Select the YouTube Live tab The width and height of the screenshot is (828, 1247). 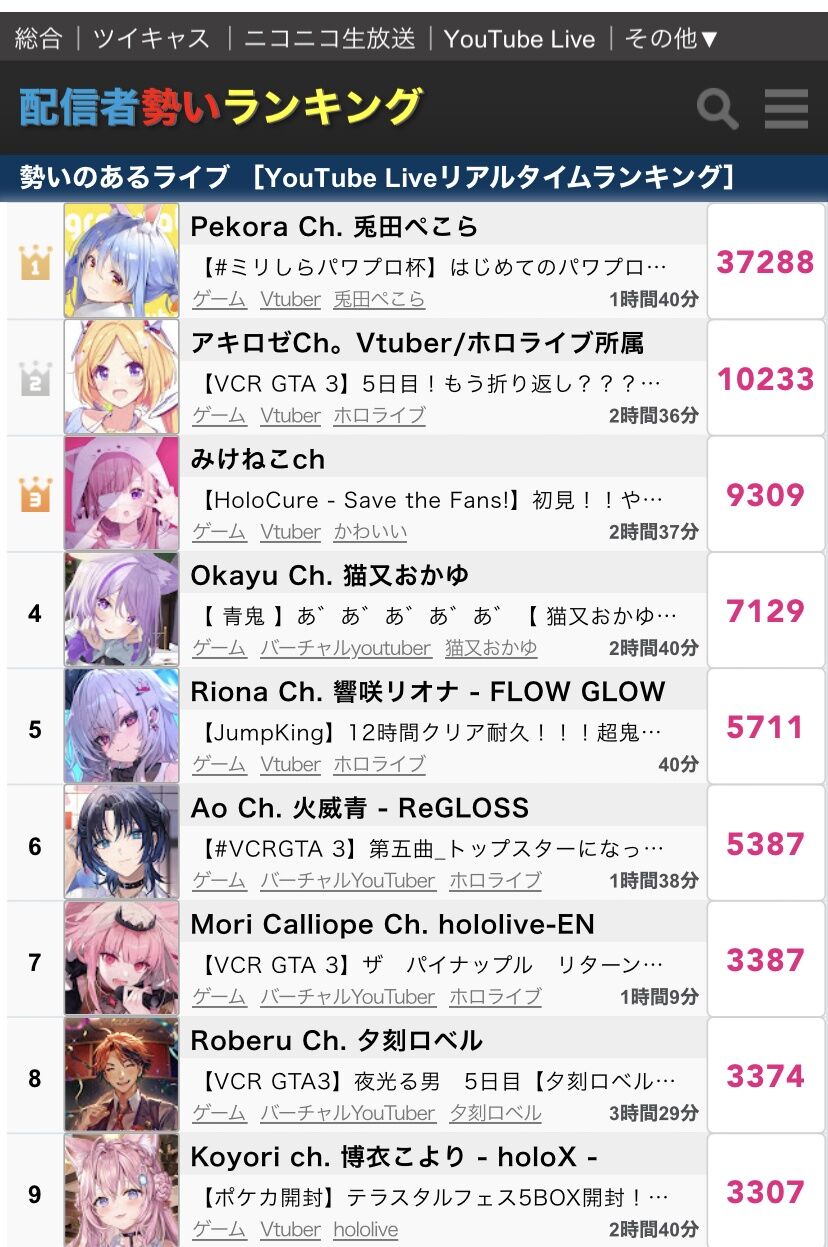pyautogui.click(x=521, y=38)
